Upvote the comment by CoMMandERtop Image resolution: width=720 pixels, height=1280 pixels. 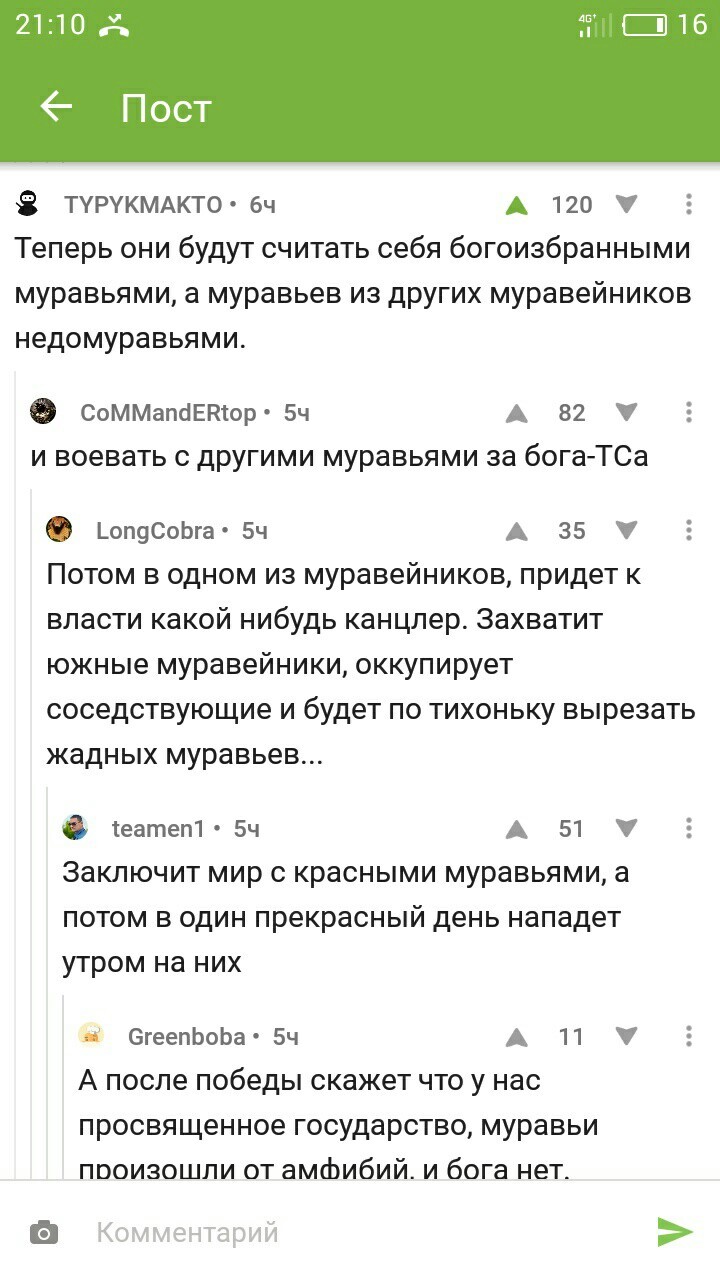click(516, 412)
